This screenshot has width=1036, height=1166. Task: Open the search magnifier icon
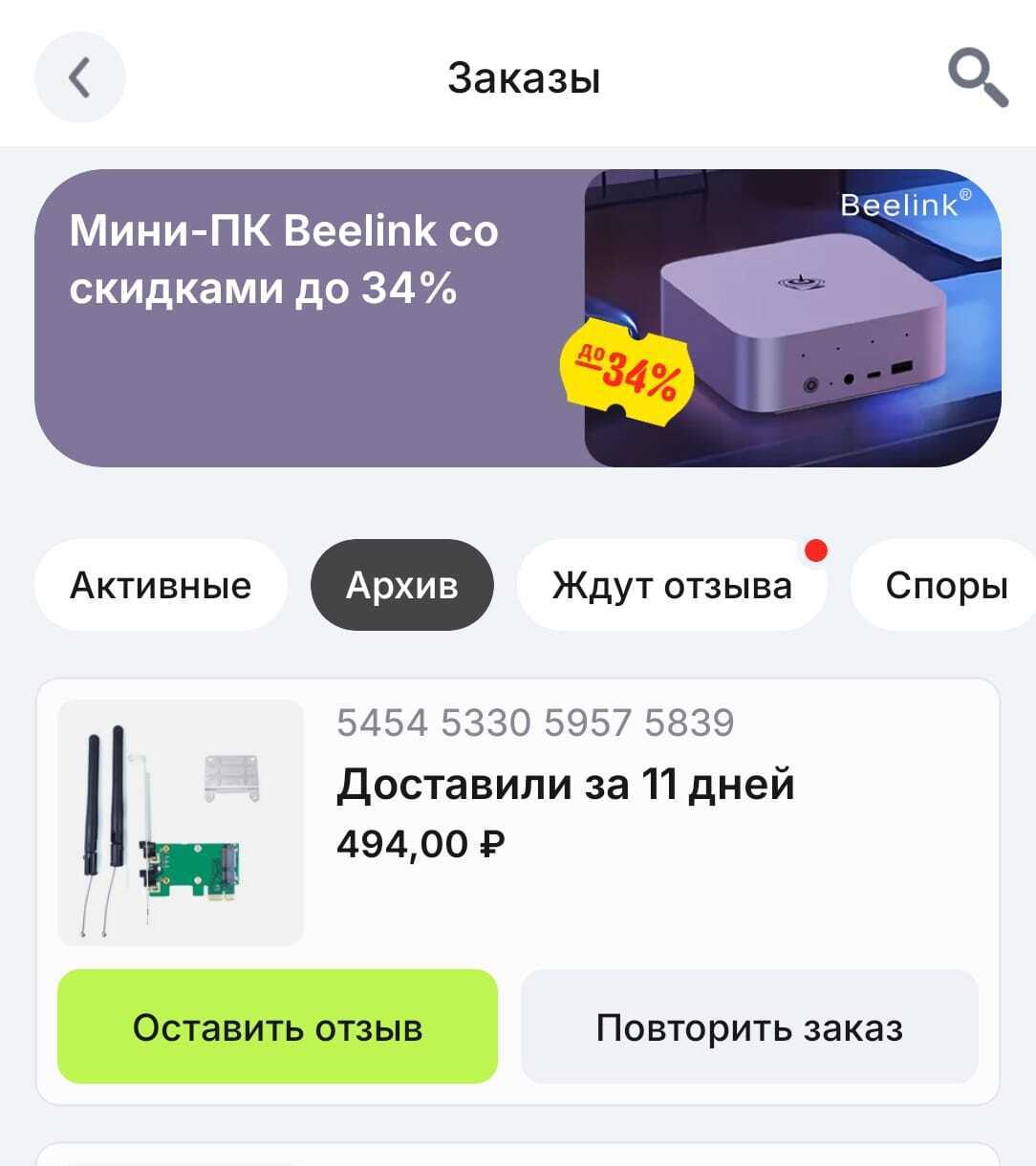point(977,78)
